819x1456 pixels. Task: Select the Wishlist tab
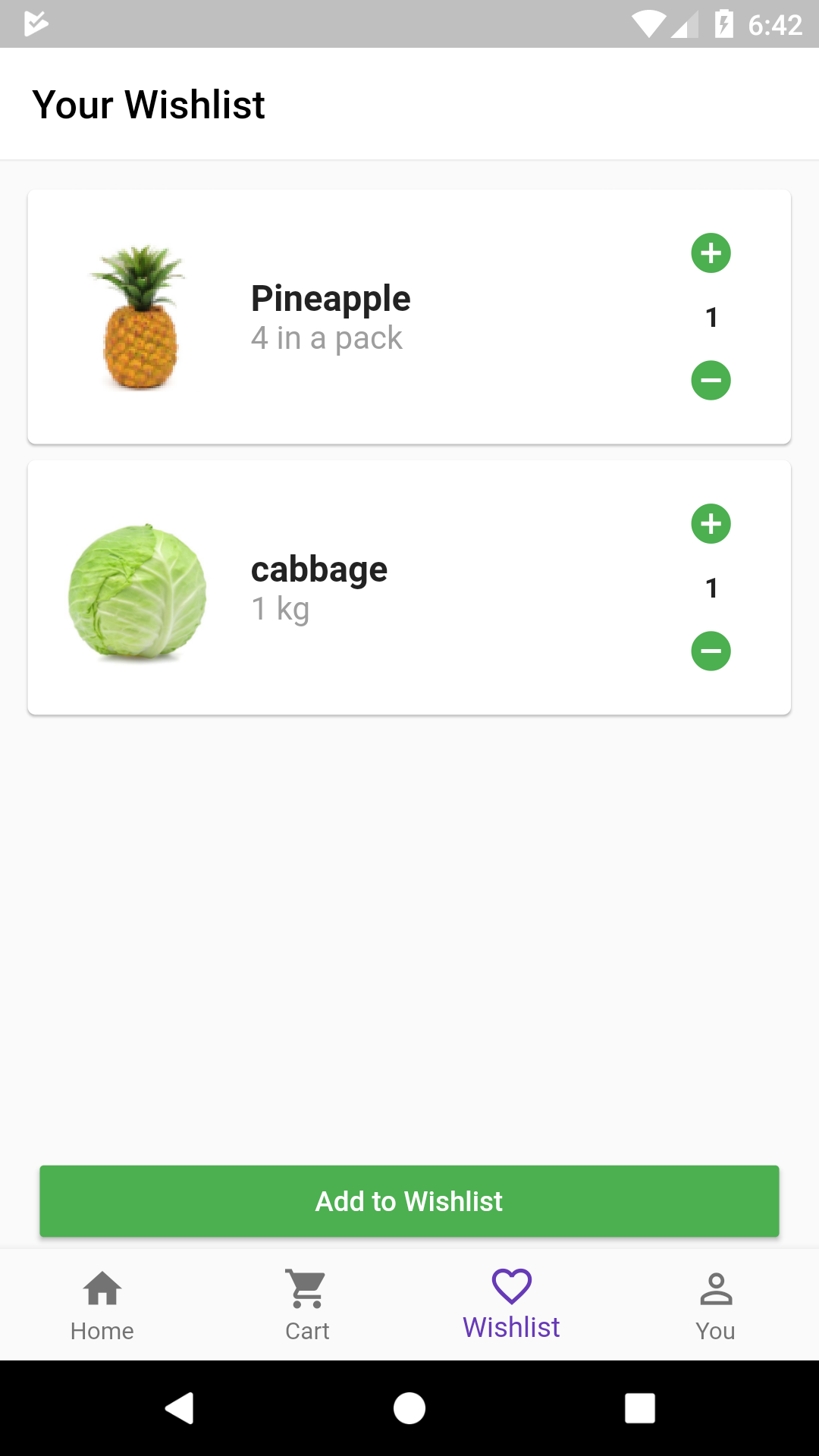[512, 1304]
